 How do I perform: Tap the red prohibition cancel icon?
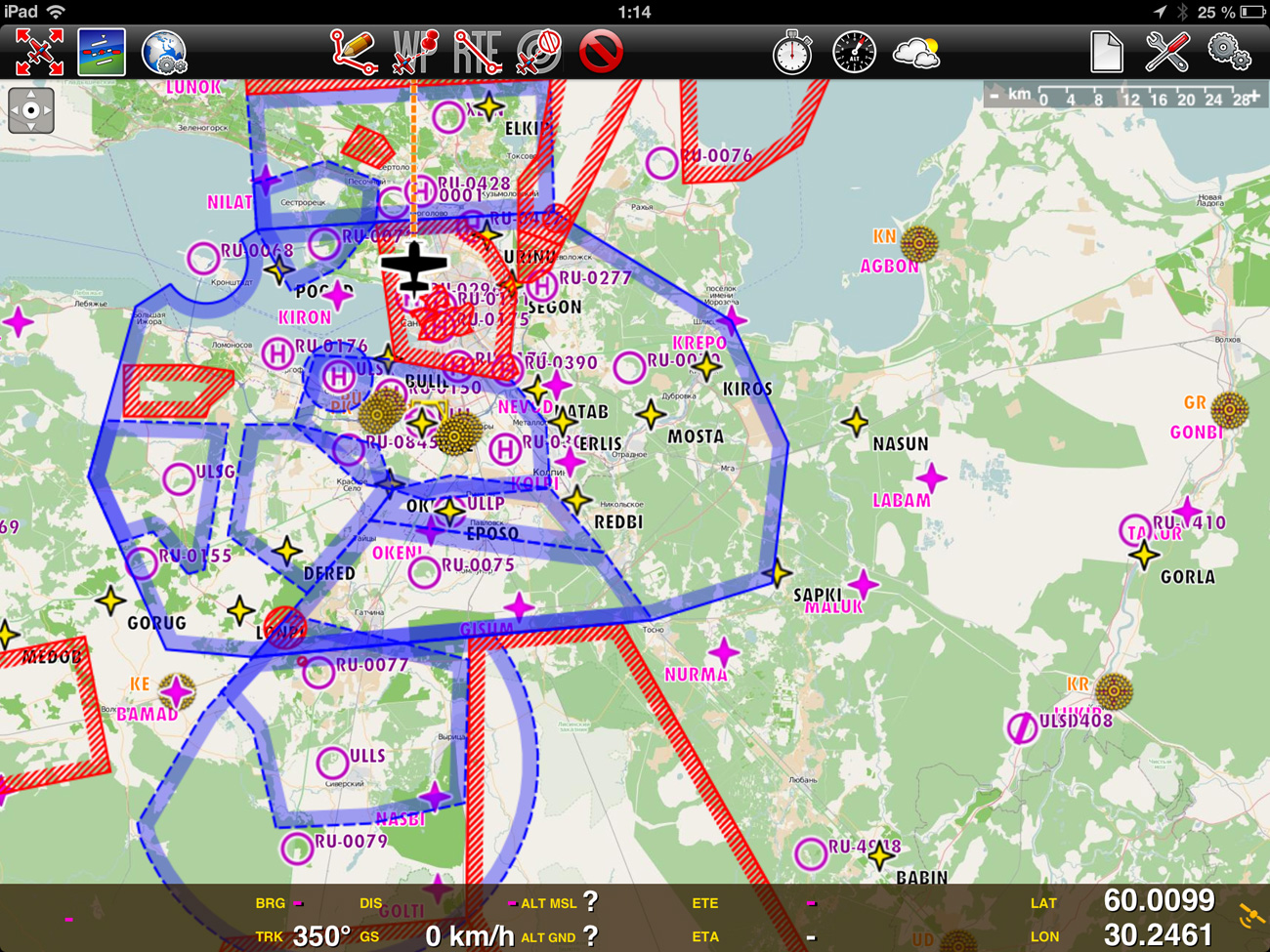pyautogui.click(x=600, y=52)
